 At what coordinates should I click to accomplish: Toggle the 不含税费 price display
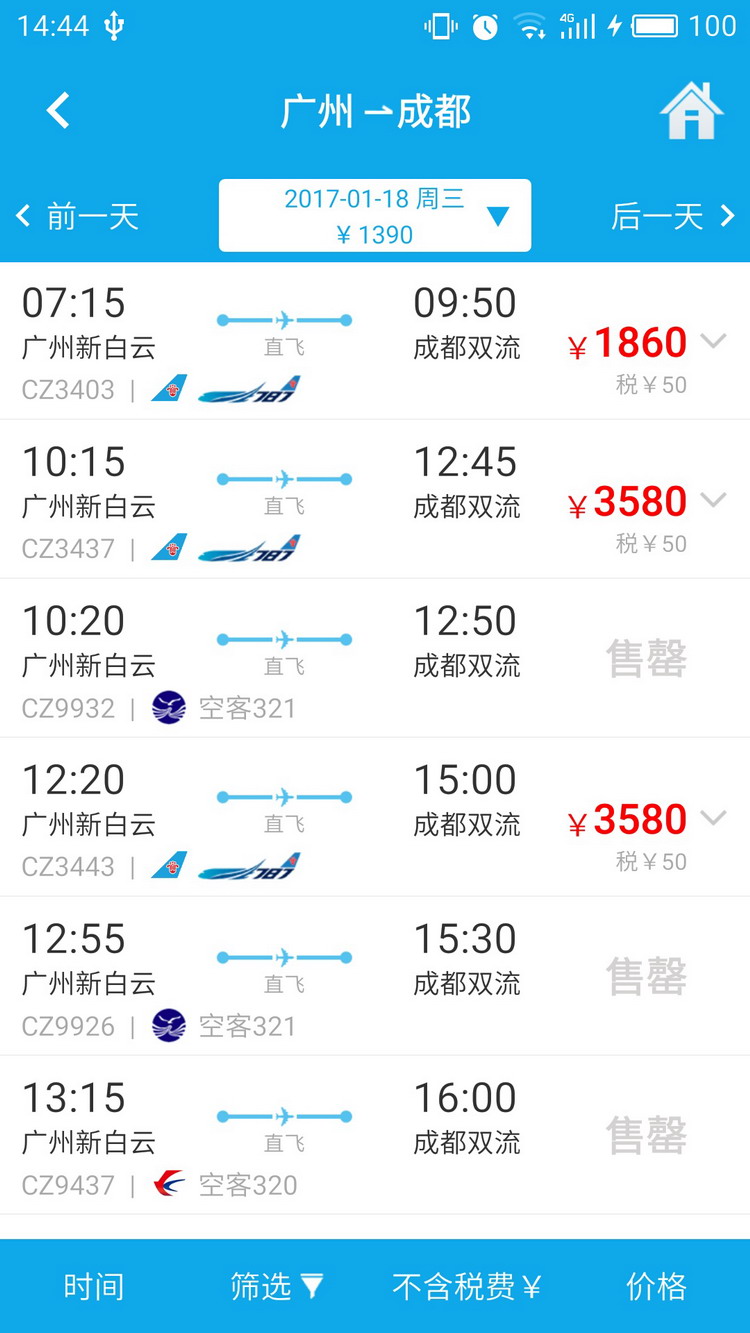tap(467, 1286)
